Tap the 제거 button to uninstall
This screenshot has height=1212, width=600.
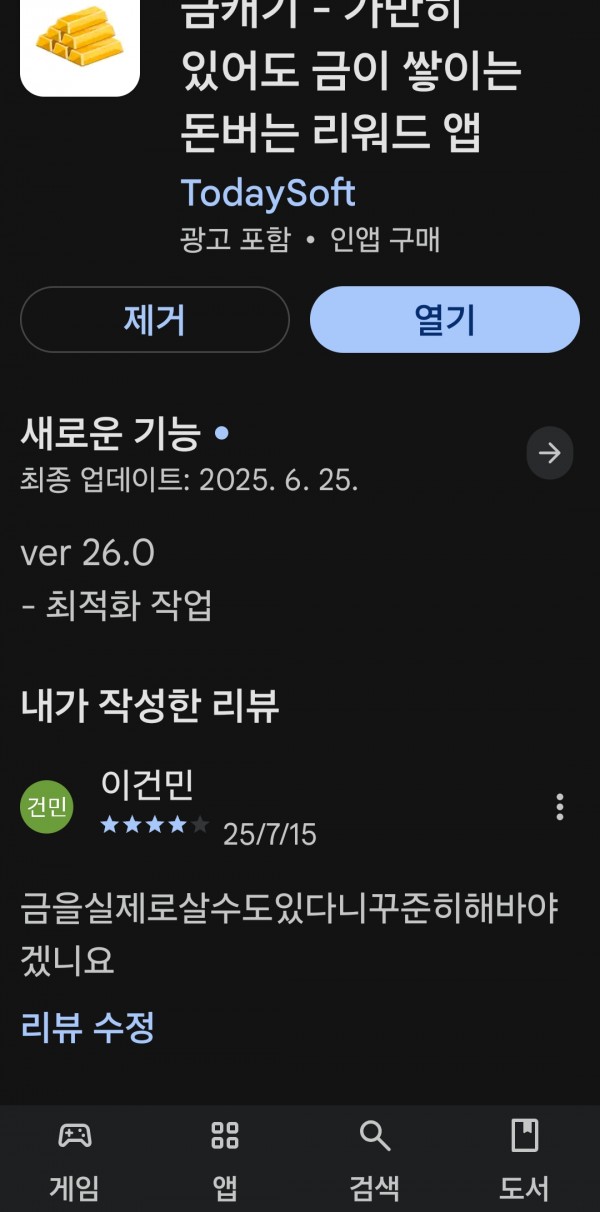click(x=155, y=319)
